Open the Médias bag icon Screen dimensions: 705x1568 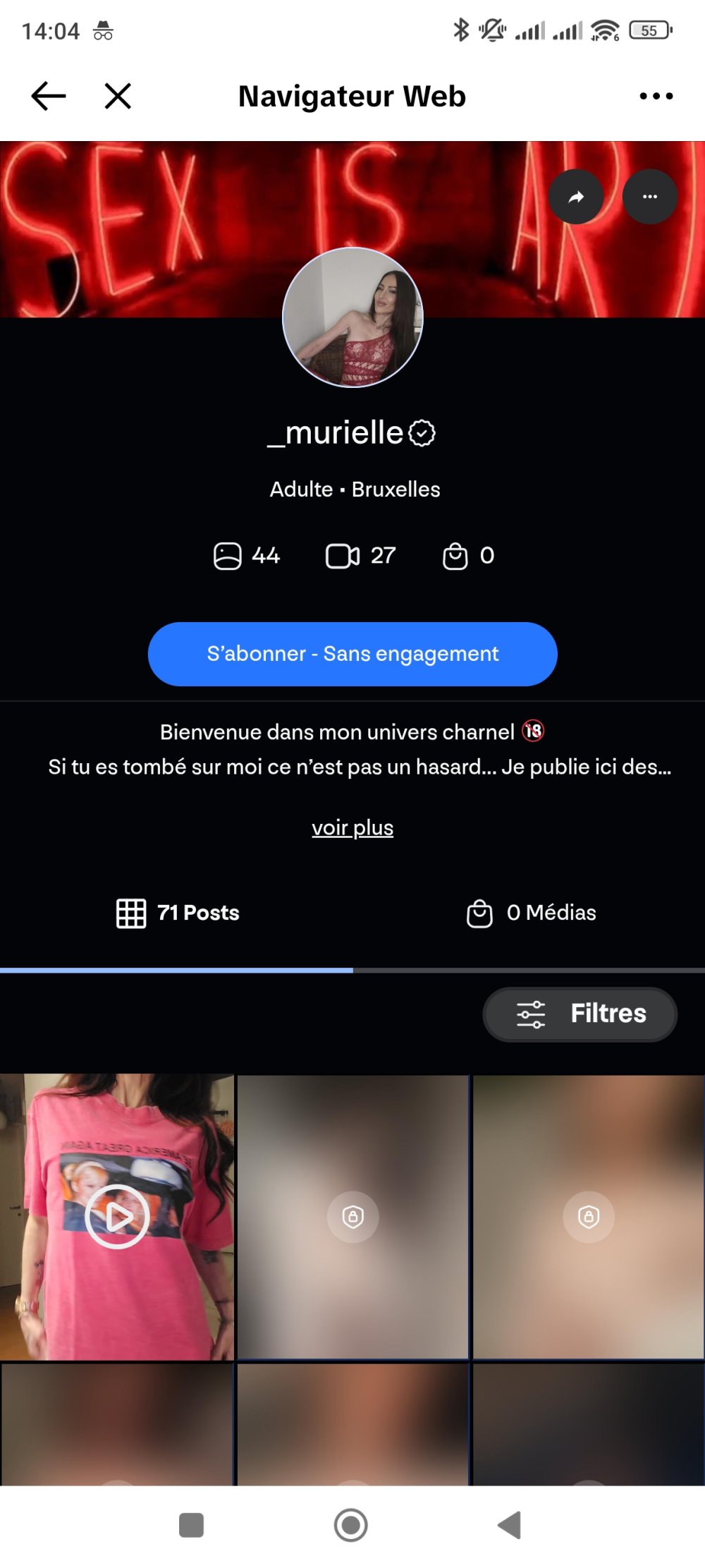(479, 912)
